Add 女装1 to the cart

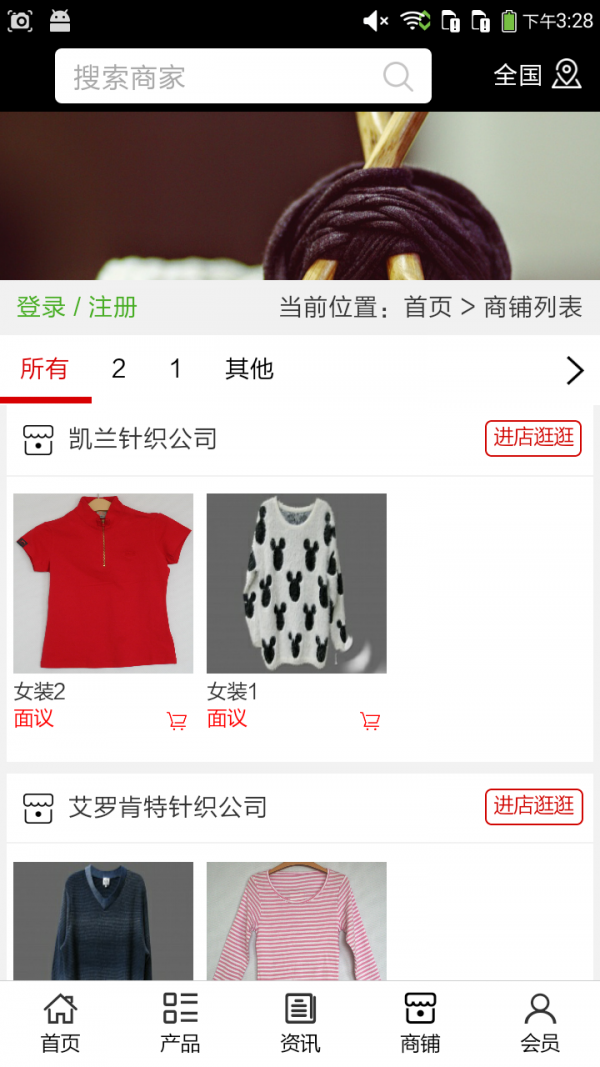(370, 721)
